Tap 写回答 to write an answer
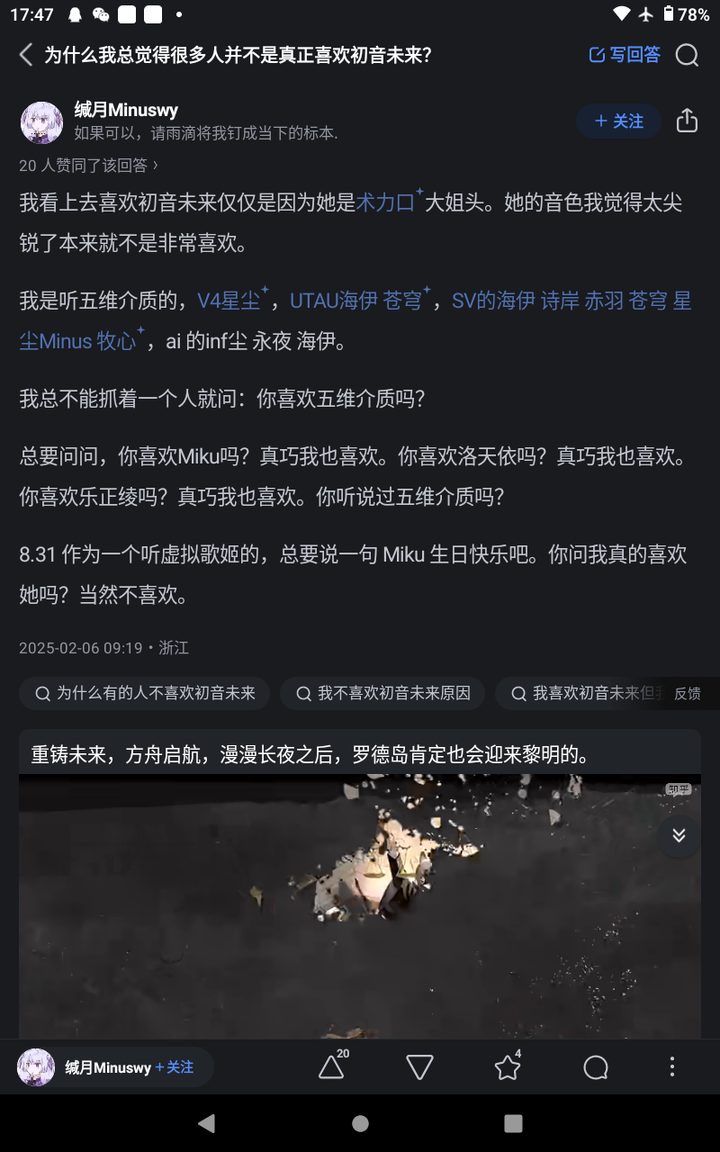The image size is (720, 1152). [624, 54]
